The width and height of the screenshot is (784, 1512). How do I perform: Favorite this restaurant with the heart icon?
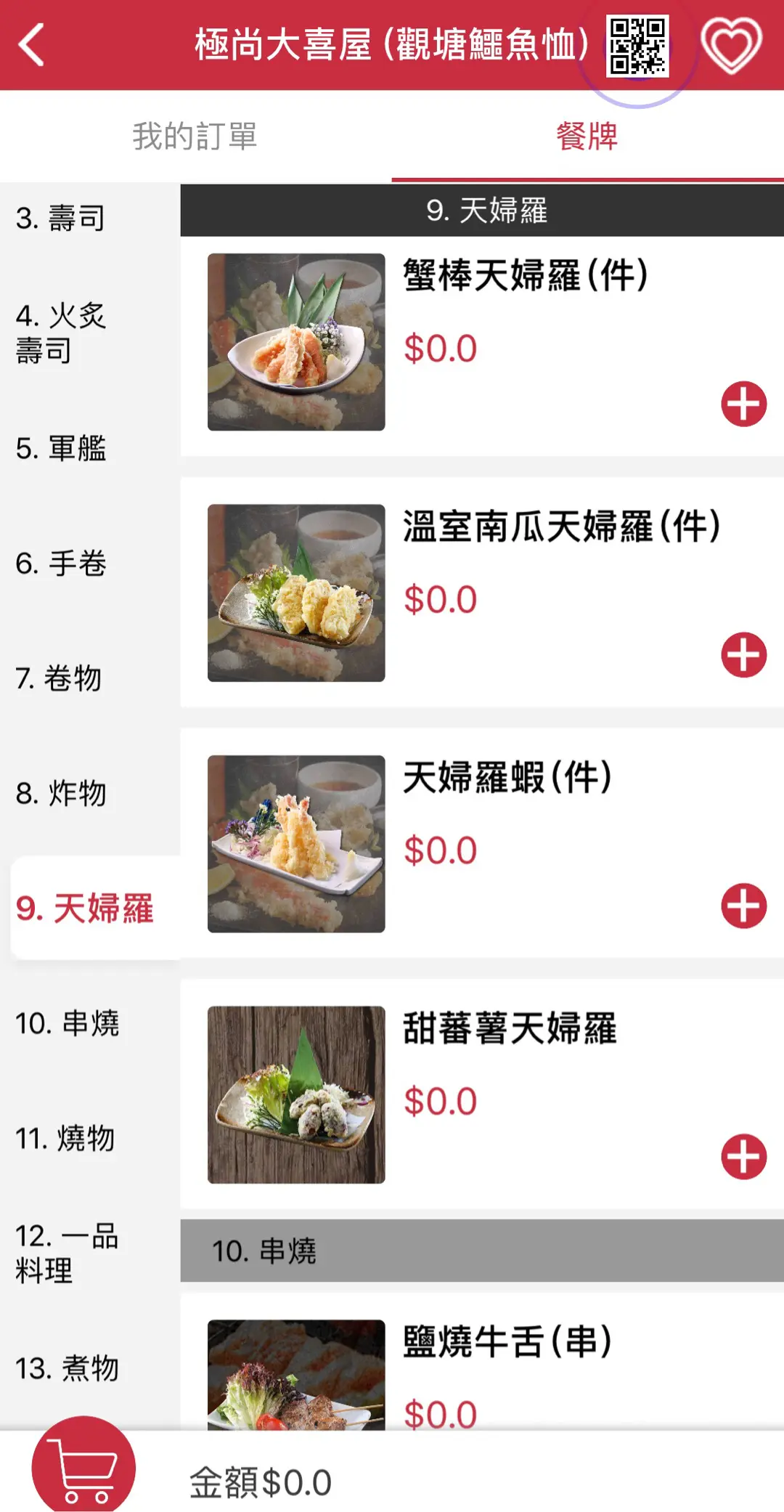pyautogui.click(x=731, y=46)
